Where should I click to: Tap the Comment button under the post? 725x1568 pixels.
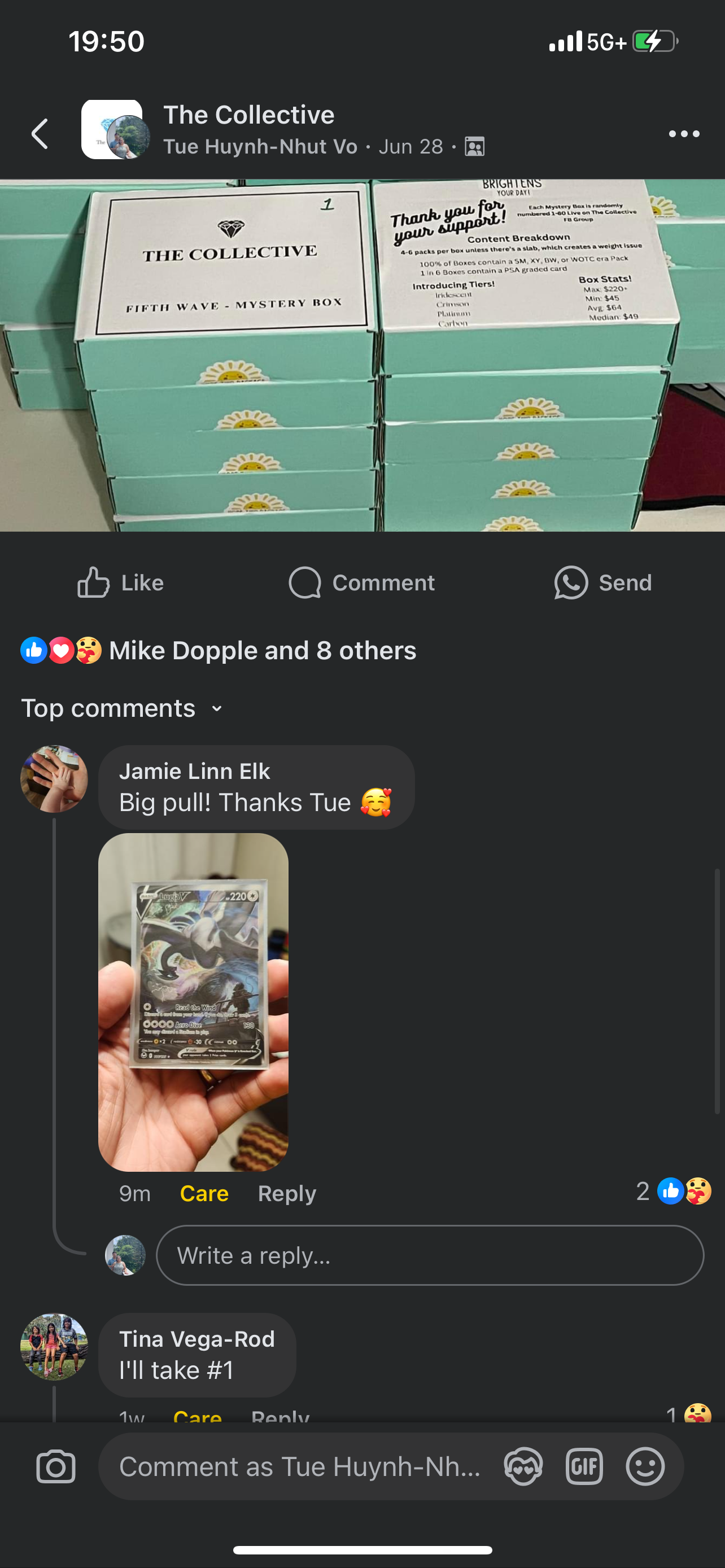click(361, 582)
